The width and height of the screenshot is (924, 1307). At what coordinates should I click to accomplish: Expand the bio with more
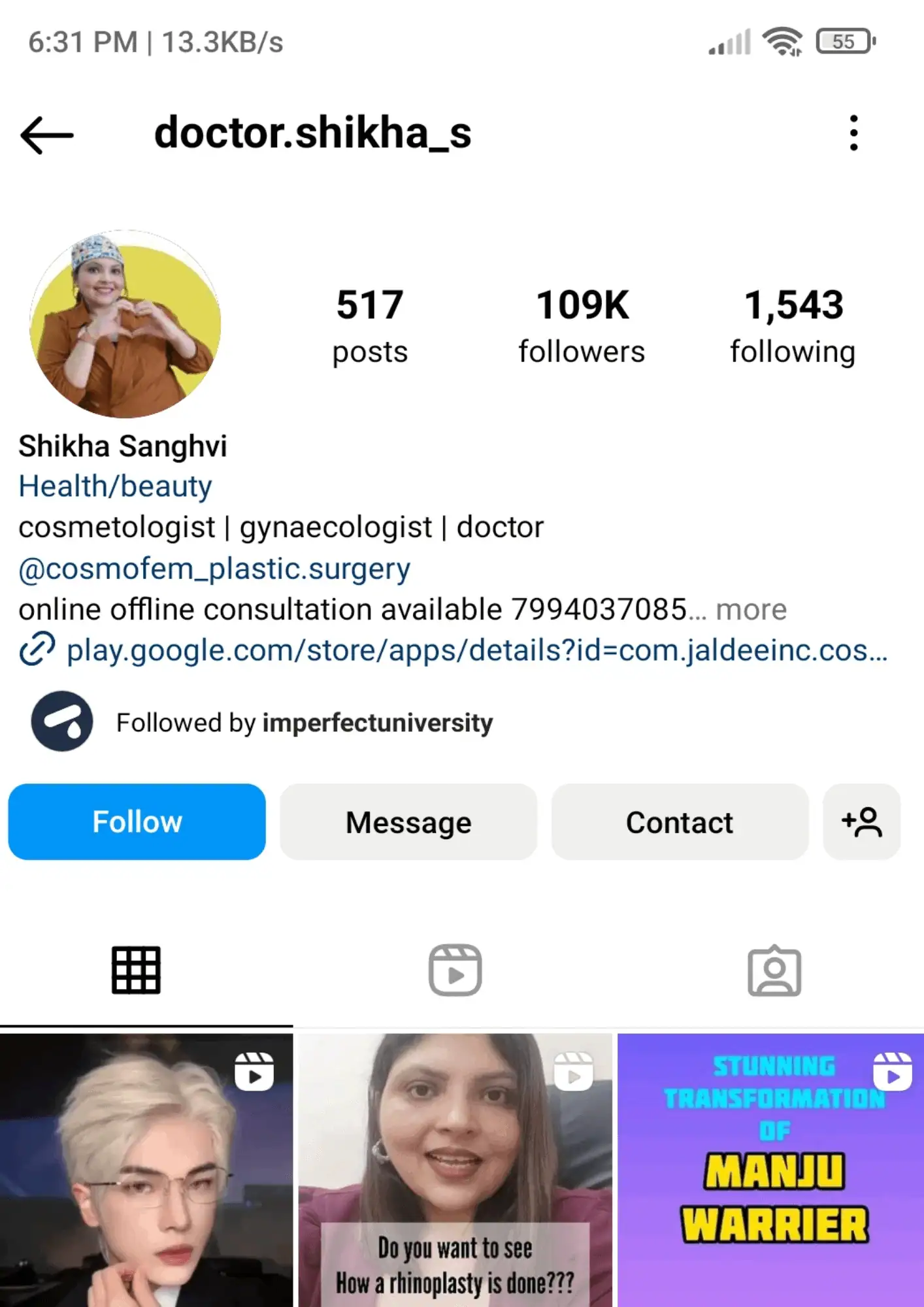click(x=751, y=610)
